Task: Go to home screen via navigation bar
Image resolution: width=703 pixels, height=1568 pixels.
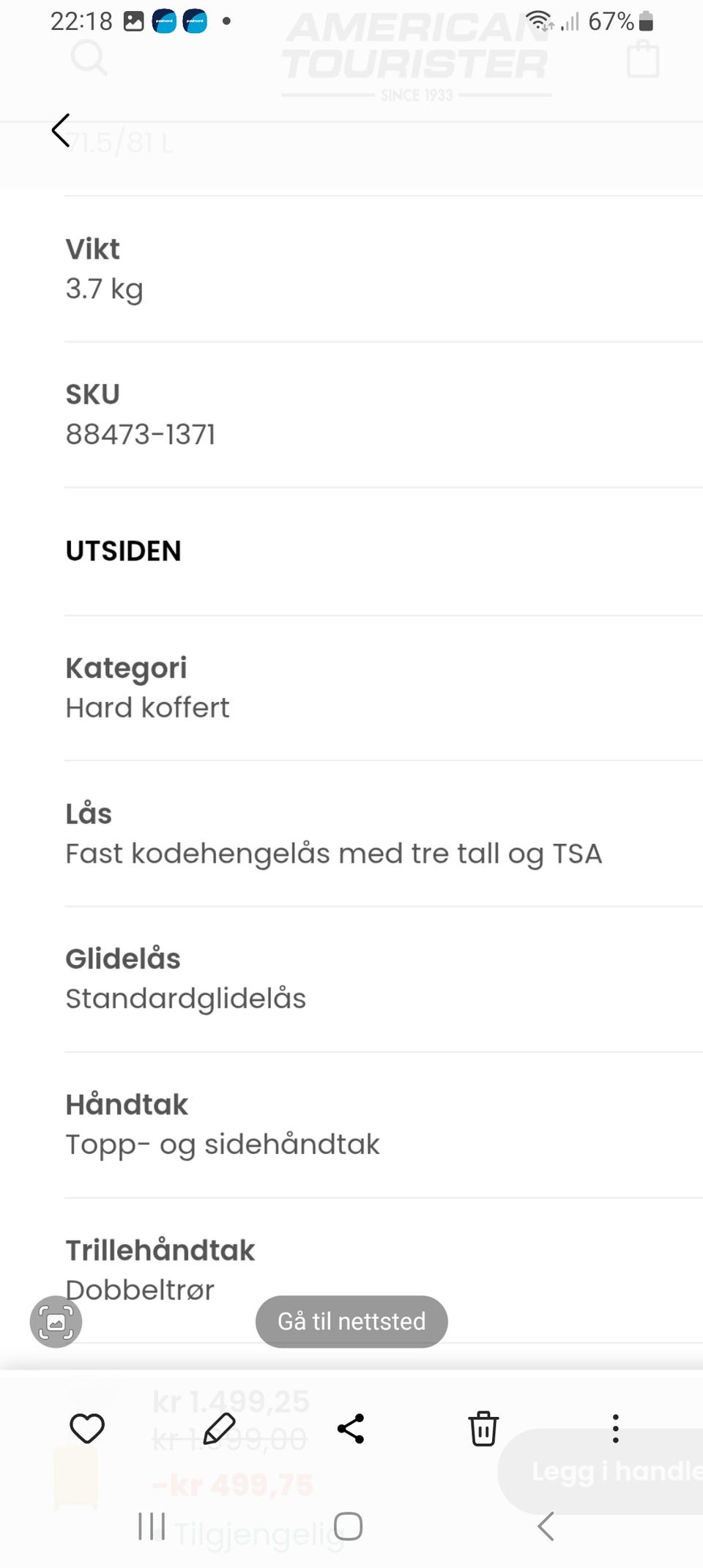Action: (348, 1526)
